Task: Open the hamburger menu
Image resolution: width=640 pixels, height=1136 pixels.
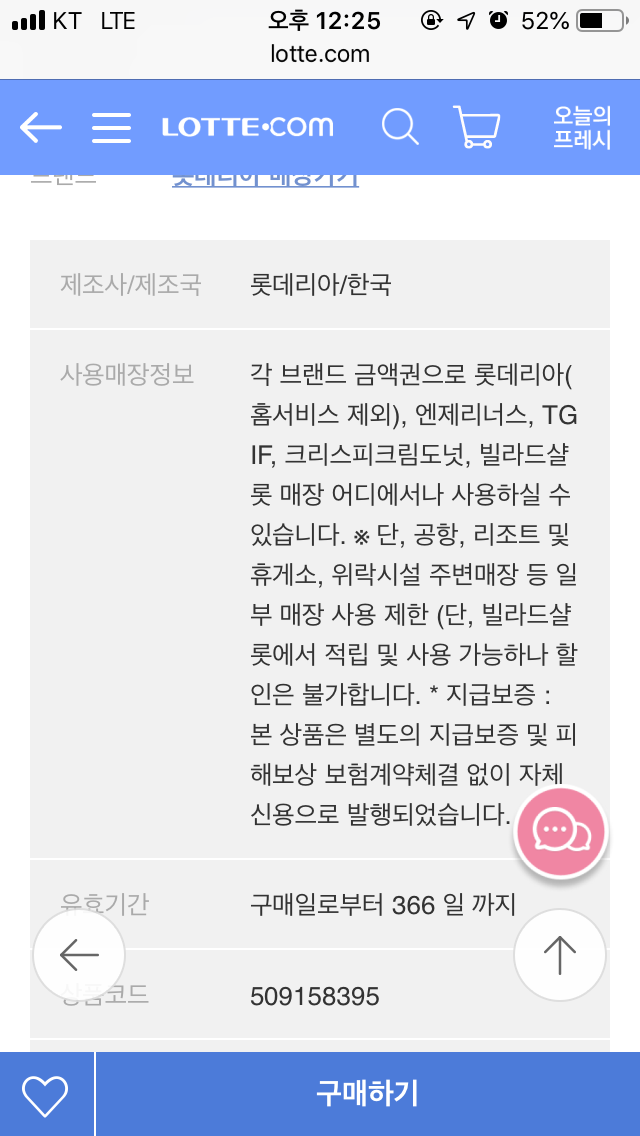Action: [x=112, y=128]
